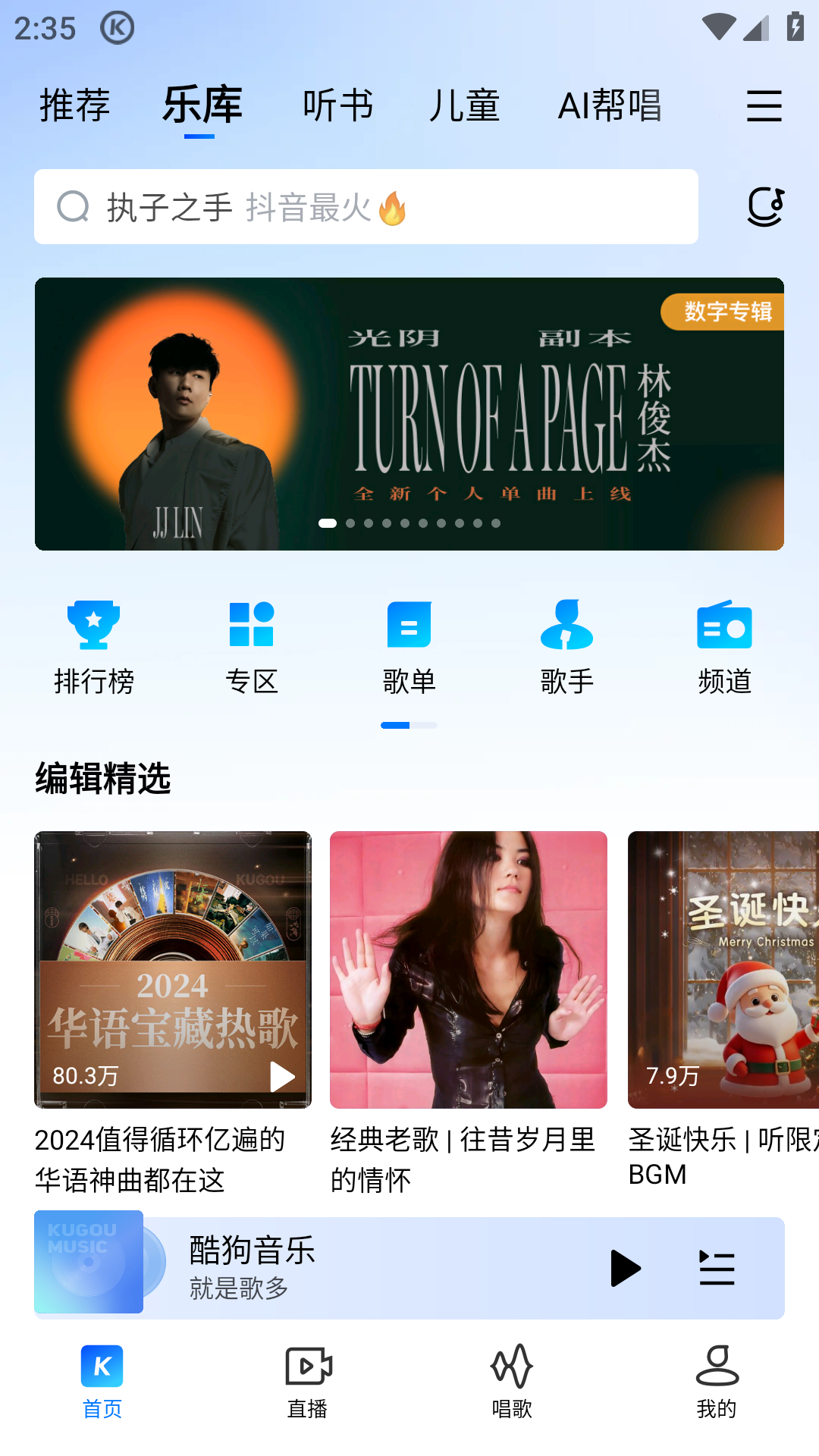Image resolution: width=819 pixels, height=1456 pixels.
Task: Go to the 我的 tab
Action: tap(717, 1382)
